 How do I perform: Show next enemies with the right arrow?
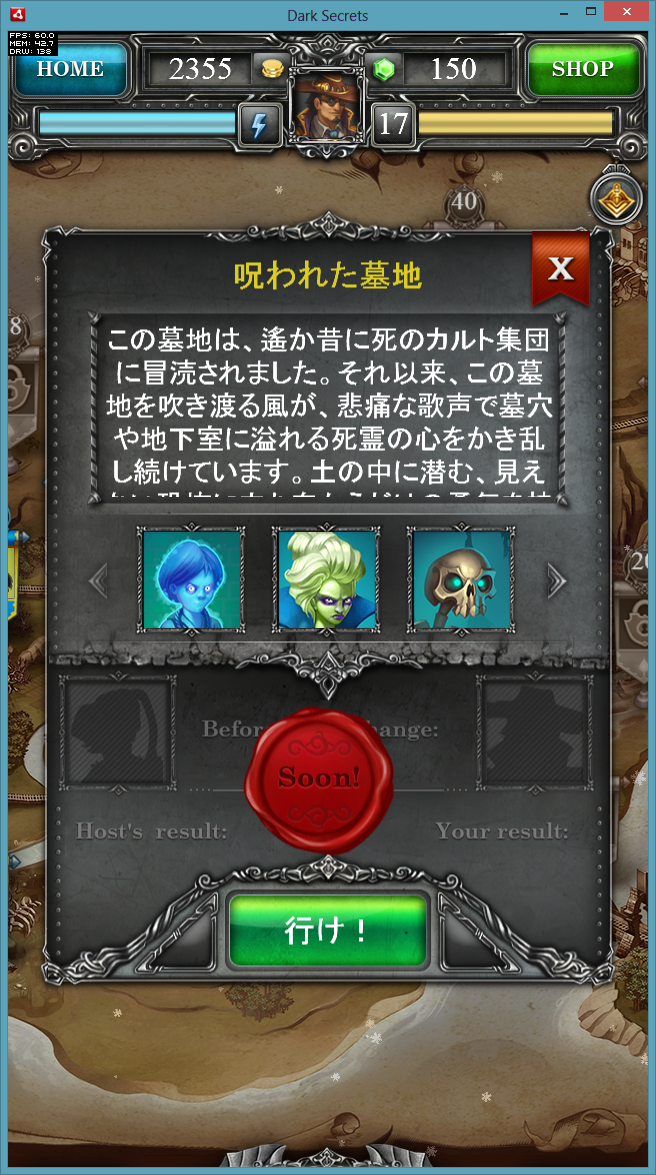coord(556,580)
